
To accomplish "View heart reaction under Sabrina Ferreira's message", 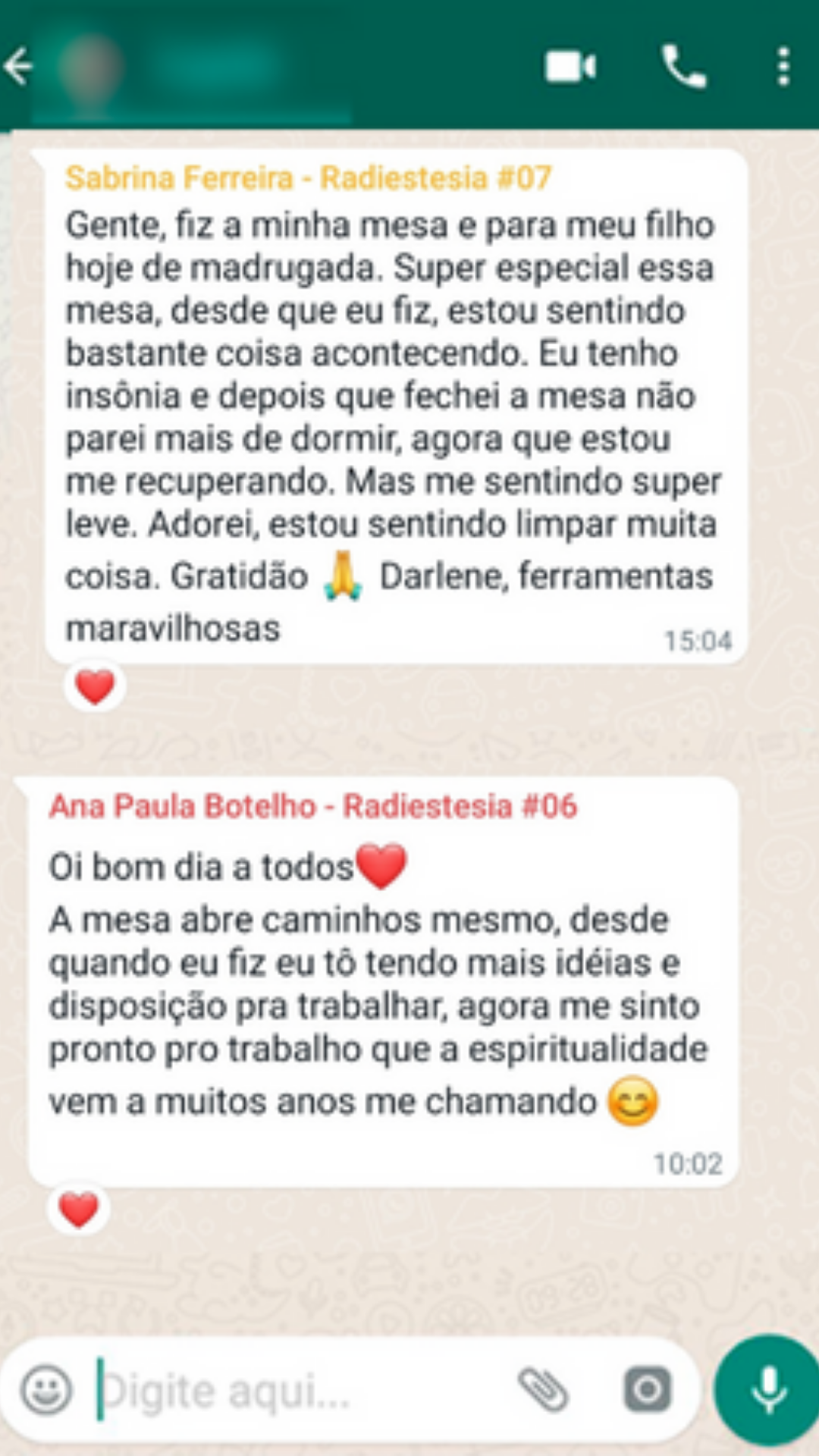I will pyautogui.click(x=95, y=687).
